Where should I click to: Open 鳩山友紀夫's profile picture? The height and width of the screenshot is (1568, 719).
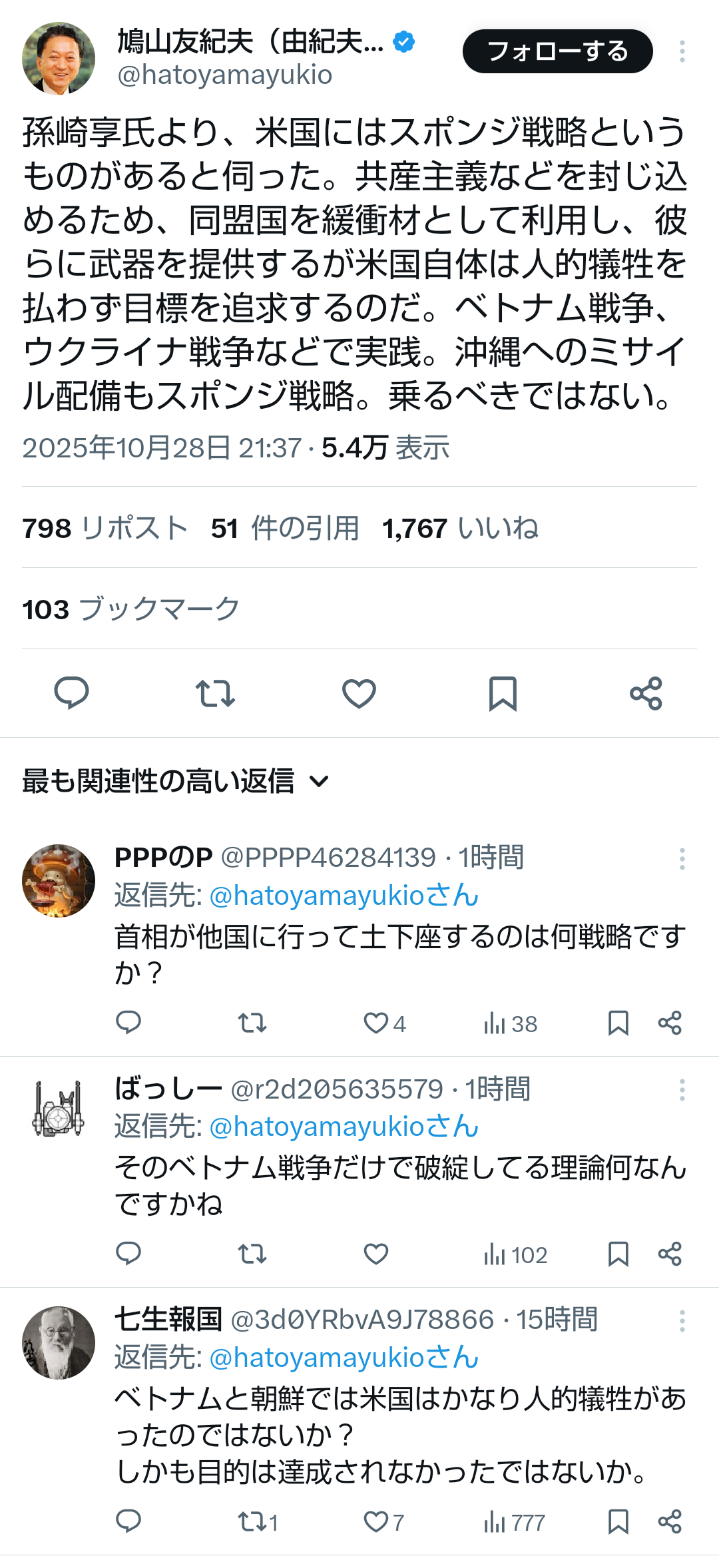pyautogui.click(x=59, y=59)
